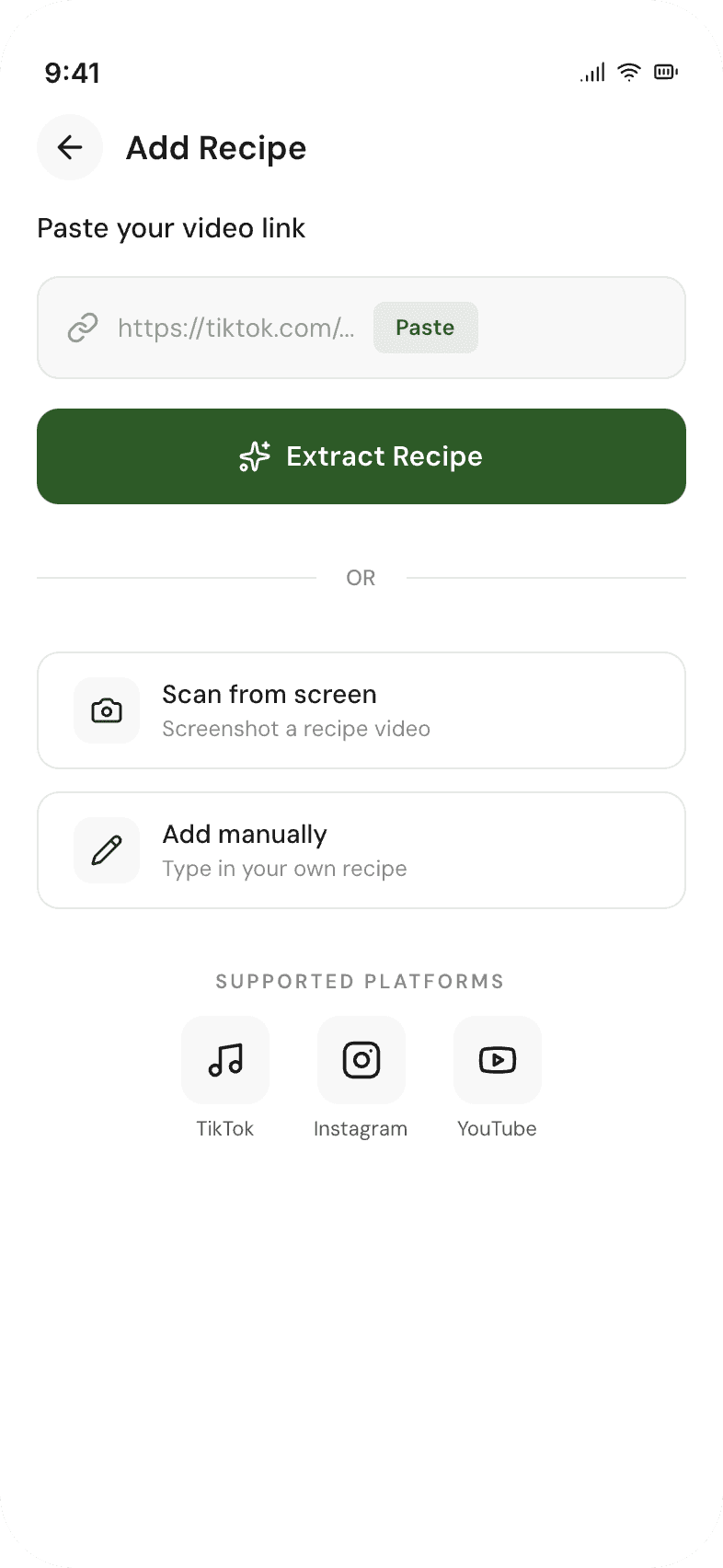
Task: Select the Scan from screen option
Action: [x=361, y=709]
